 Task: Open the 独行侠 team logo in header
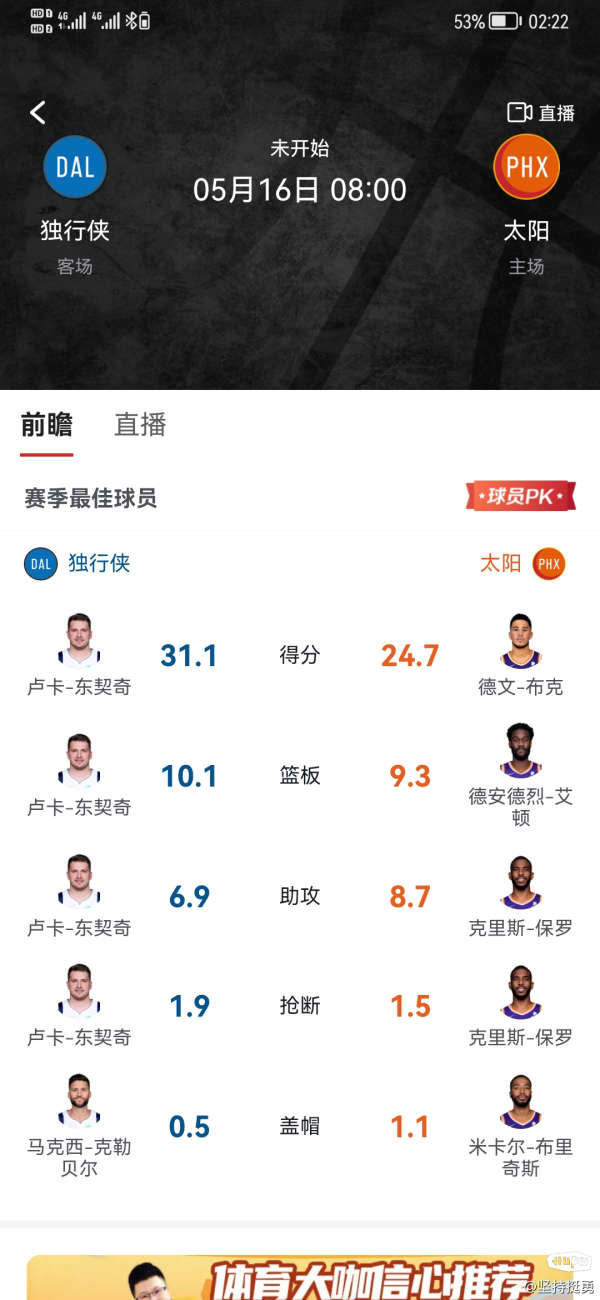75,167
